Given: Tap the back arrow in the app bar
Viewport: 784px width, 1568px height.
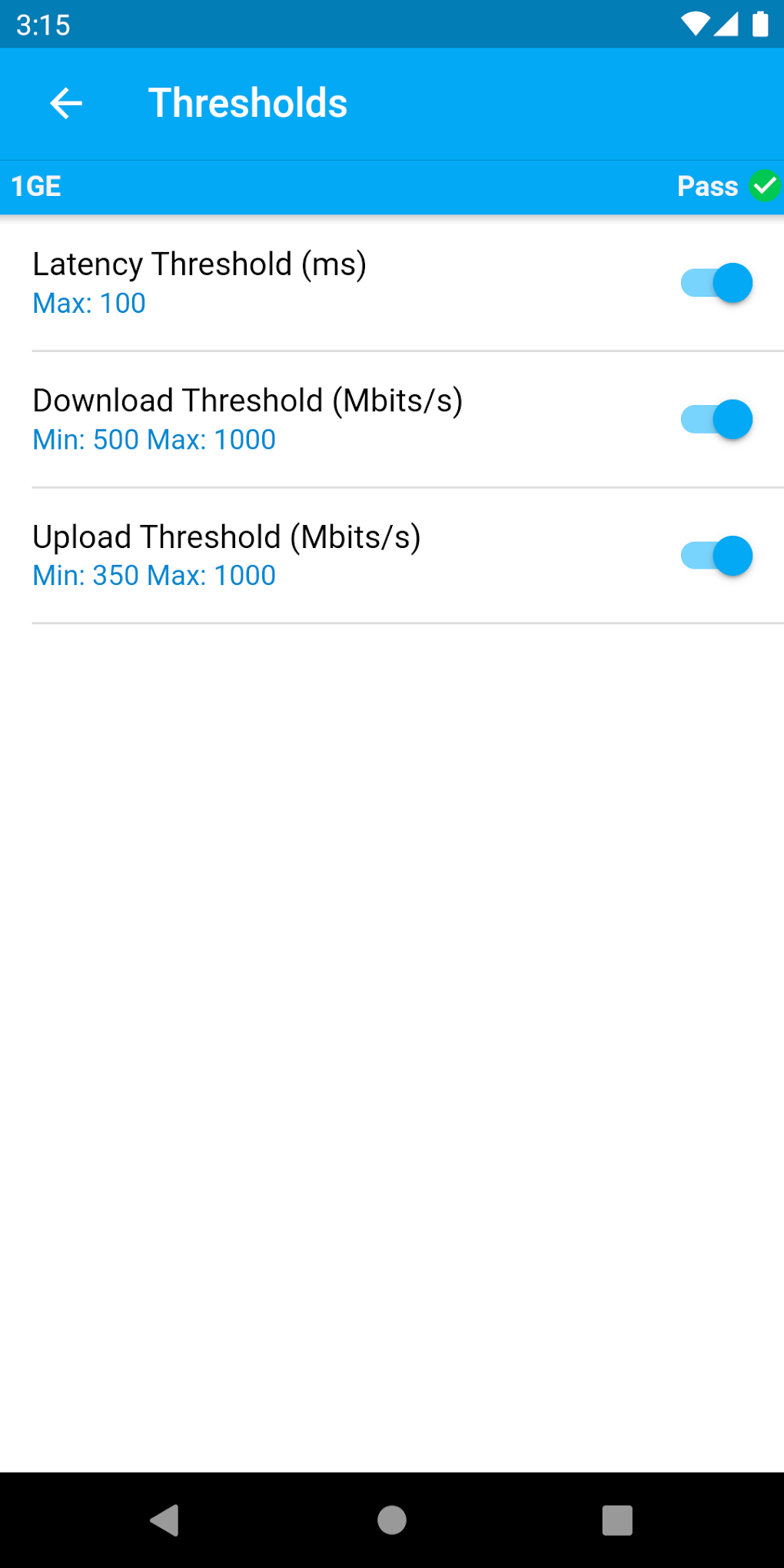Looking at the screenshot, I should click(x=65, y=104).
